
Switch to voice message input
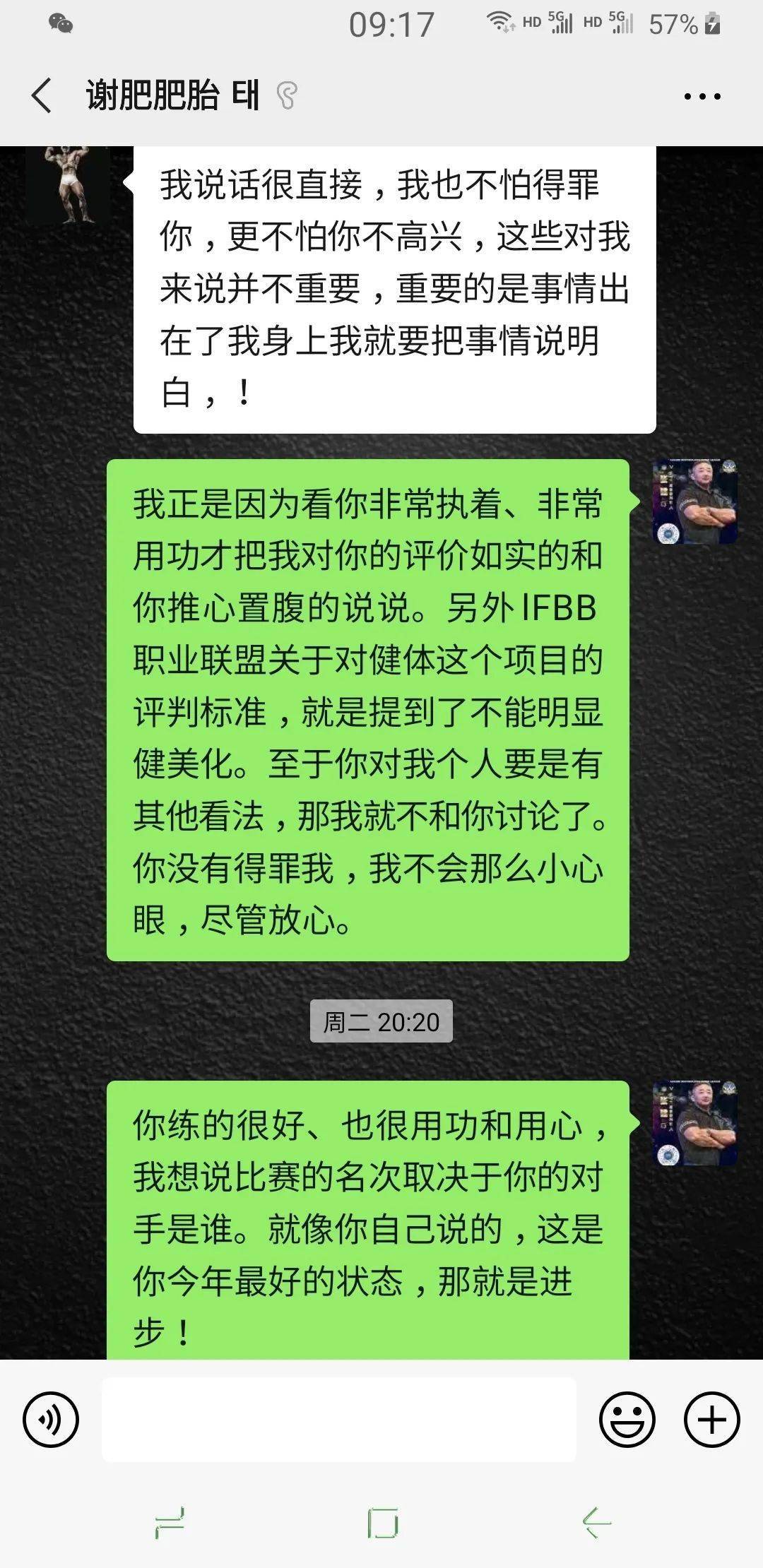coord(51,1419)
